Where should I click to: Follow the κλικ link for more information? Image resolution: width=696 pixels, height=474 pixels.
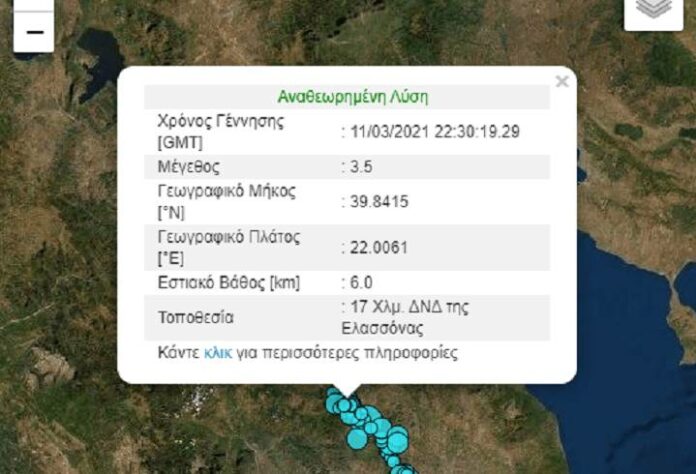pos(218,353)
